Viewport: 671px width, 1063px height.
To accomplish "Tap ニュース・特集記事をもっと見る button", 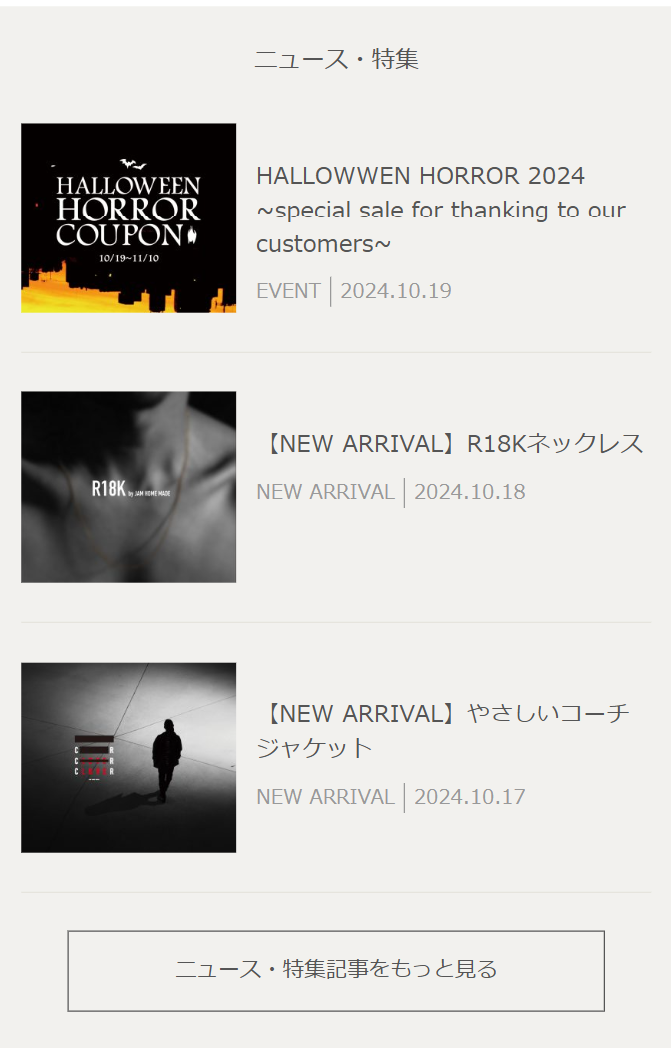I will [336, 970].
